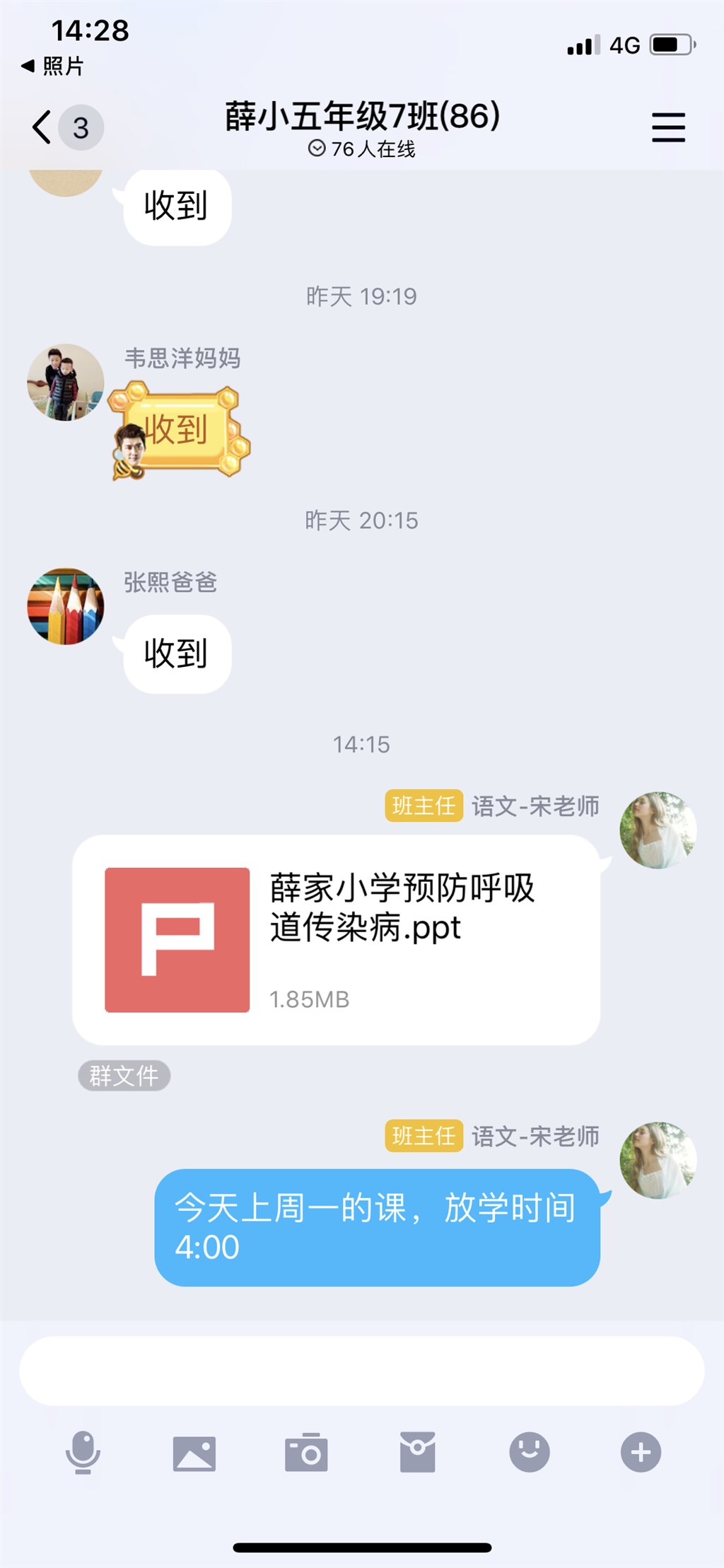Open 薛家小学预防呼吸道传染病.ppt file
The image size is (724, 1568).
pos(337,939)
